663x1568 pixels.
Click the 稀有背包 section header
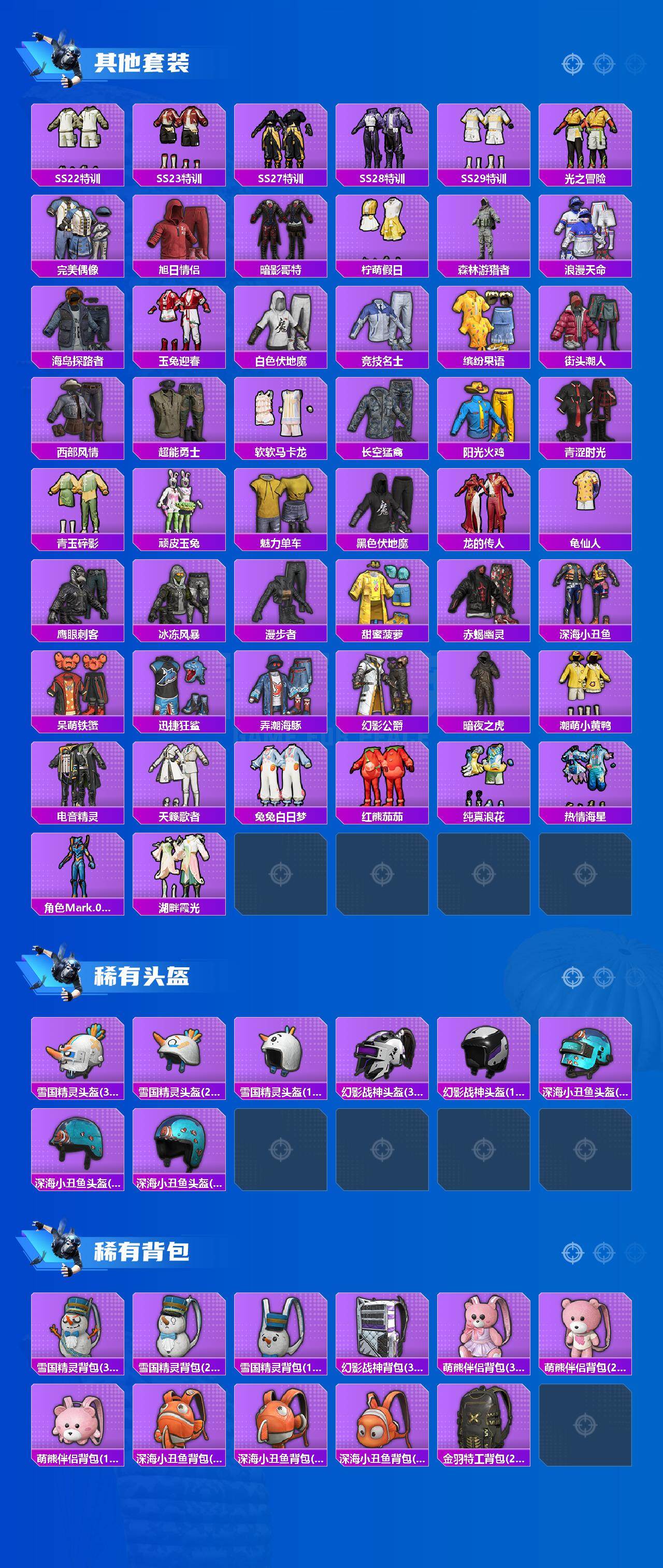(143, 1252)
